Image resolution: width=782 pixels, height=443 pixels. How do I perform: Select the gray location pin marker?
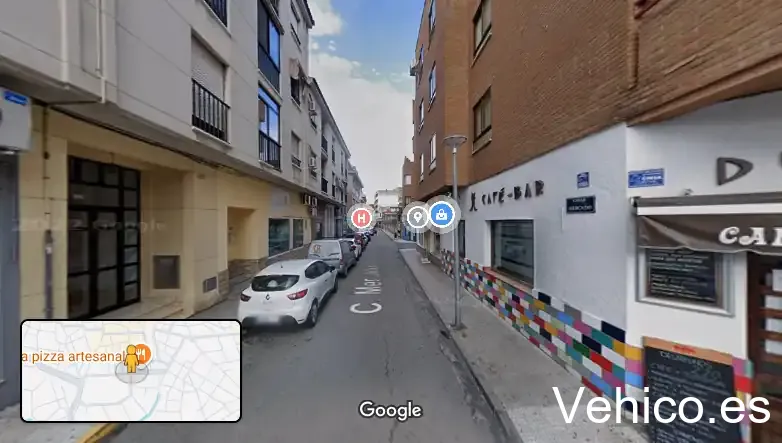click(417, 215)
